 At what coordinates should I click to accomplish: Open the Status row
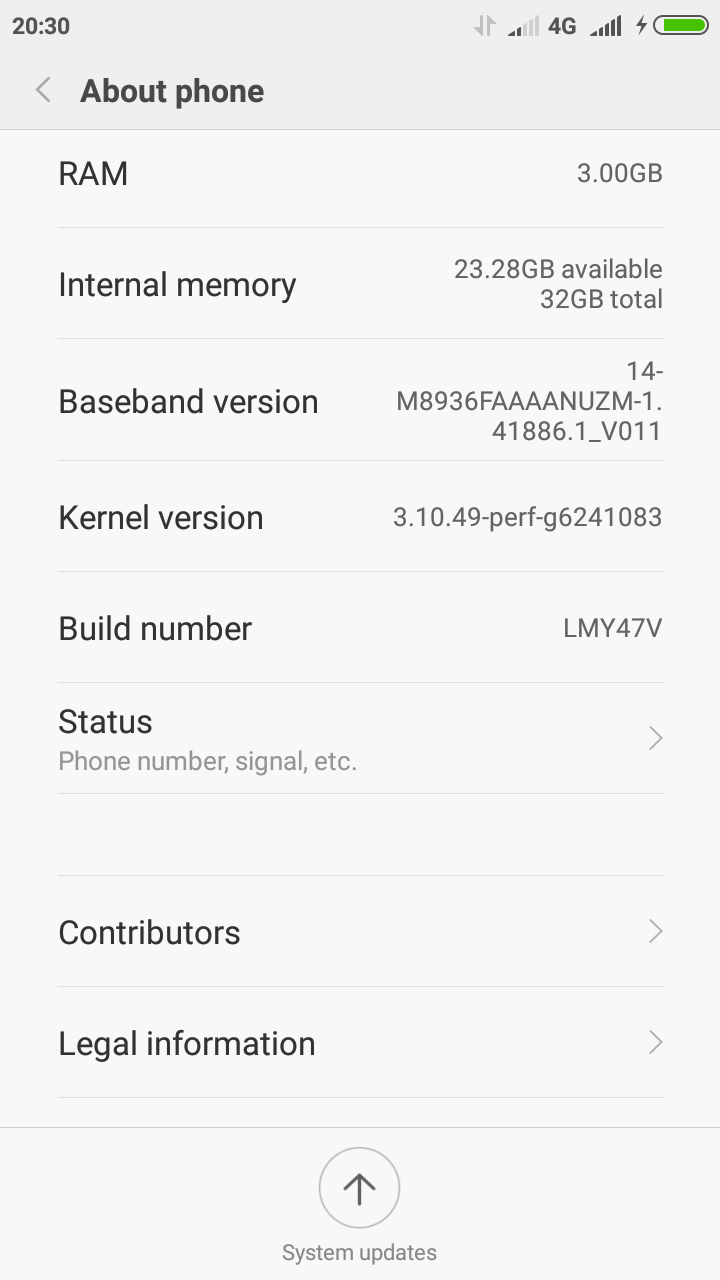click(360, 739)
